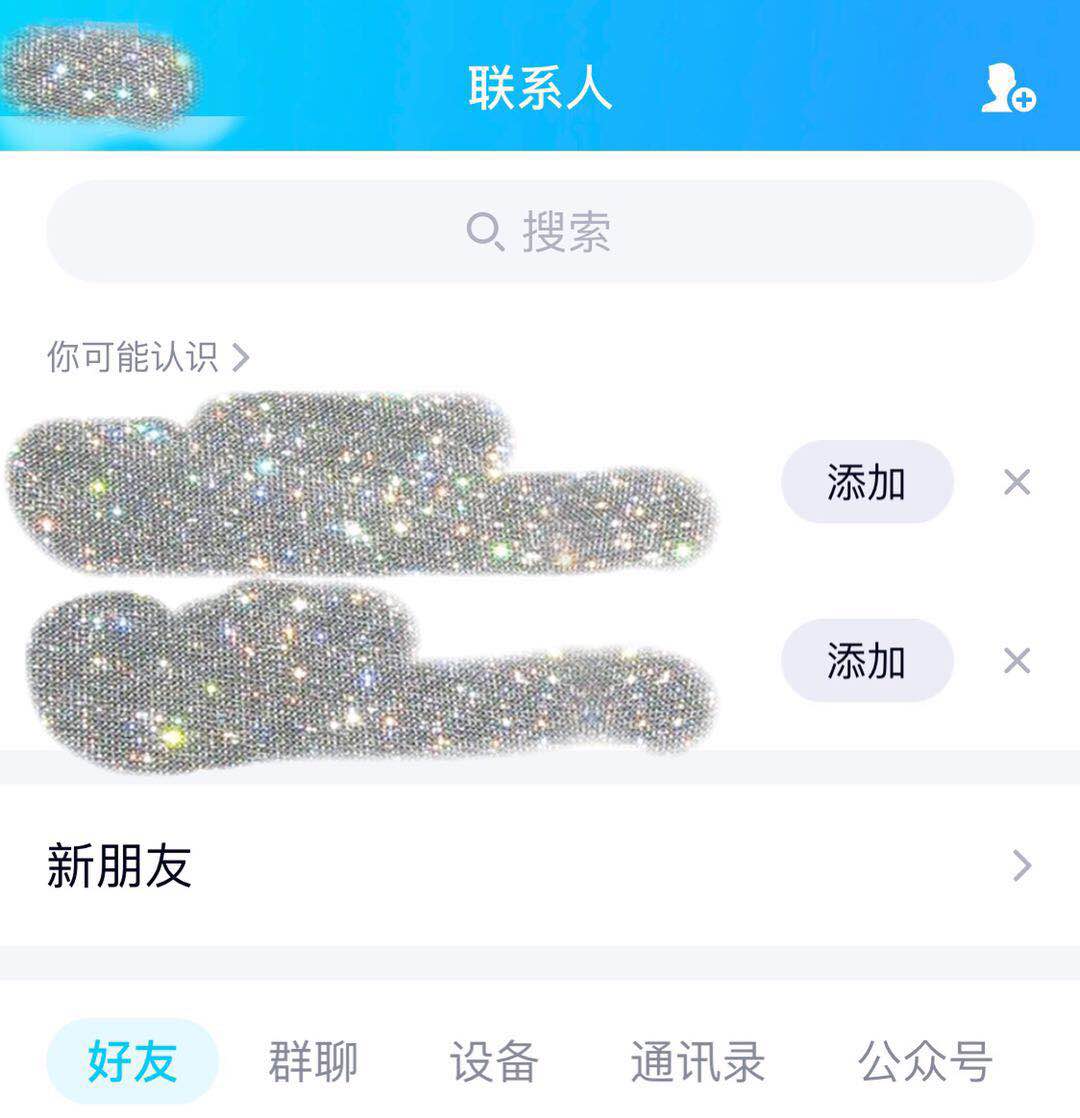Show the 公众号 tab

[x=925, y=1061]
